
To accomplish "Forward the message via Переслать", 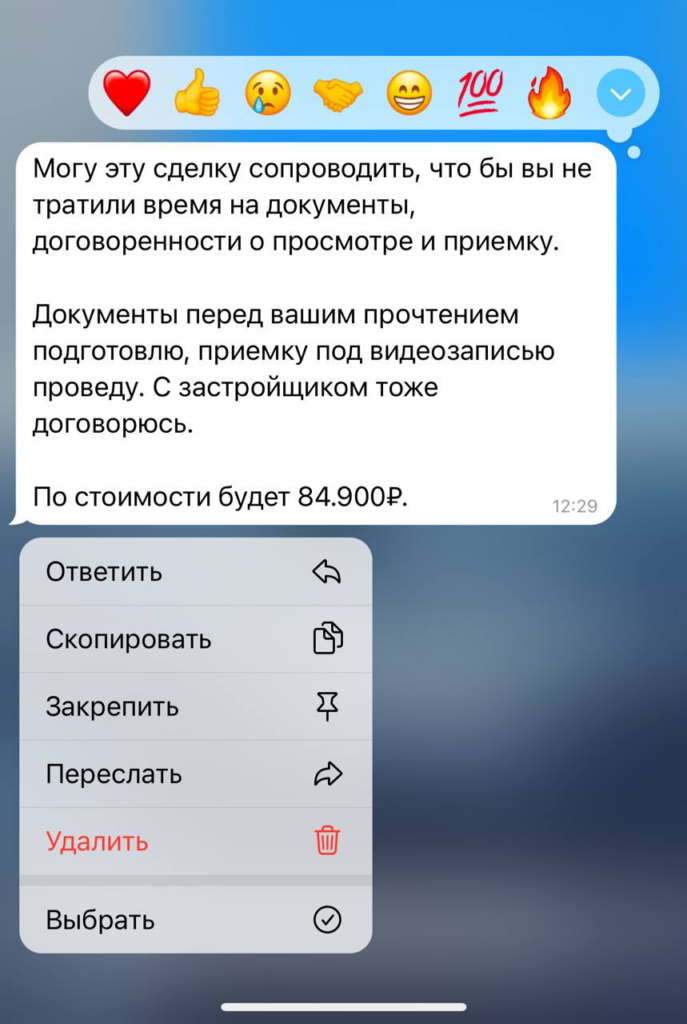I will point(195,774).
